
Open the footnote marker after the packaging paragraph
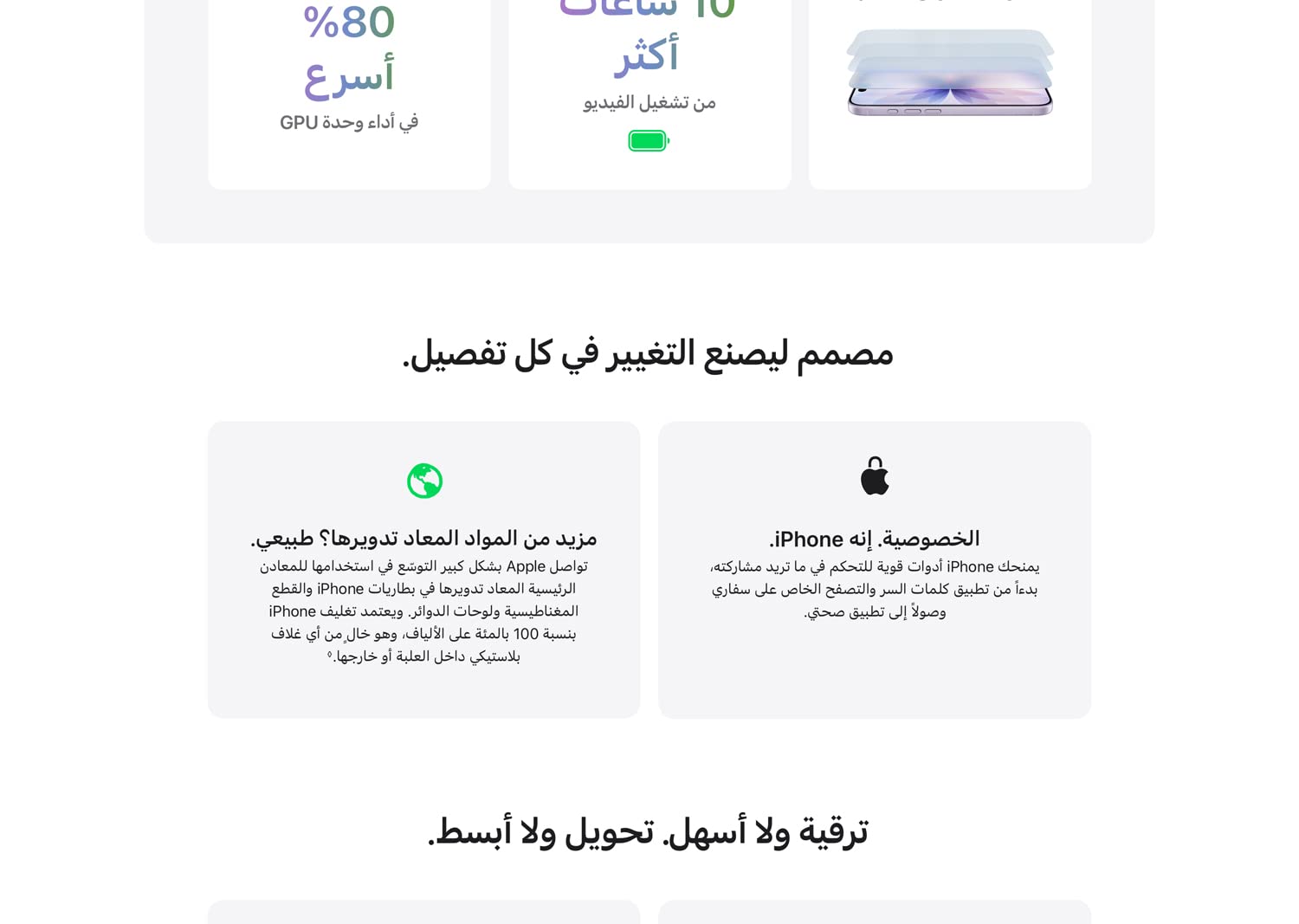(x=329, y=655)
